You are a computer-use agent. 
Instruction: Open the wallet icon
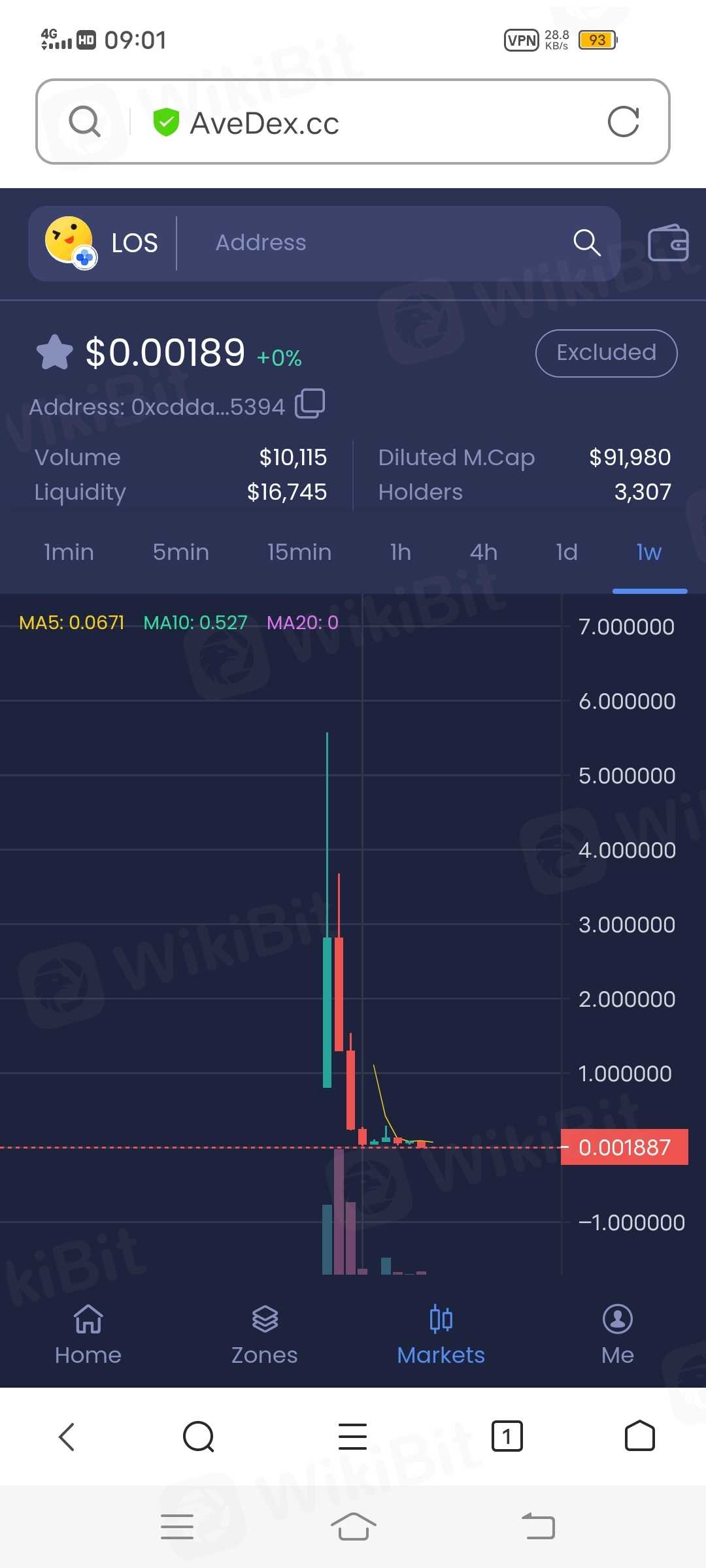click(x=667, y=243)
